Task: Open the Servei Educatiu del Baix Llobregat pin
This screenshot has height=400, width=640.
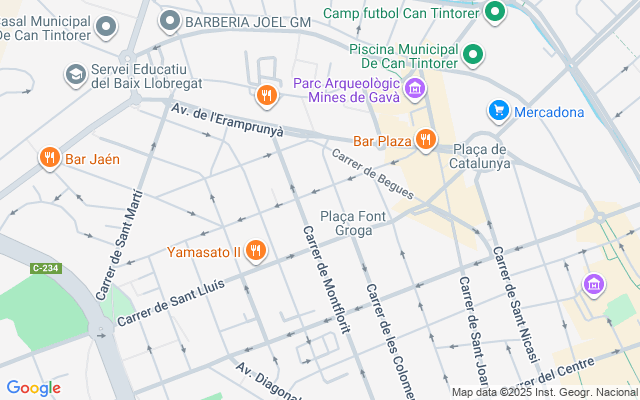Action: (x=75, y=74)
